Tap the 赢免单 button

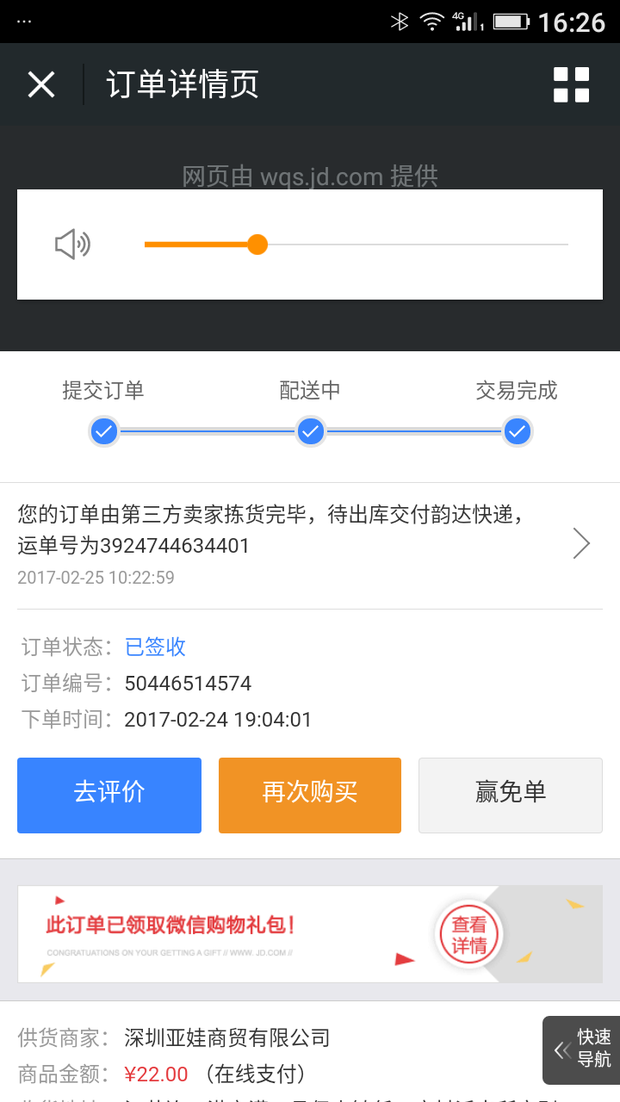tap(510, 795)
